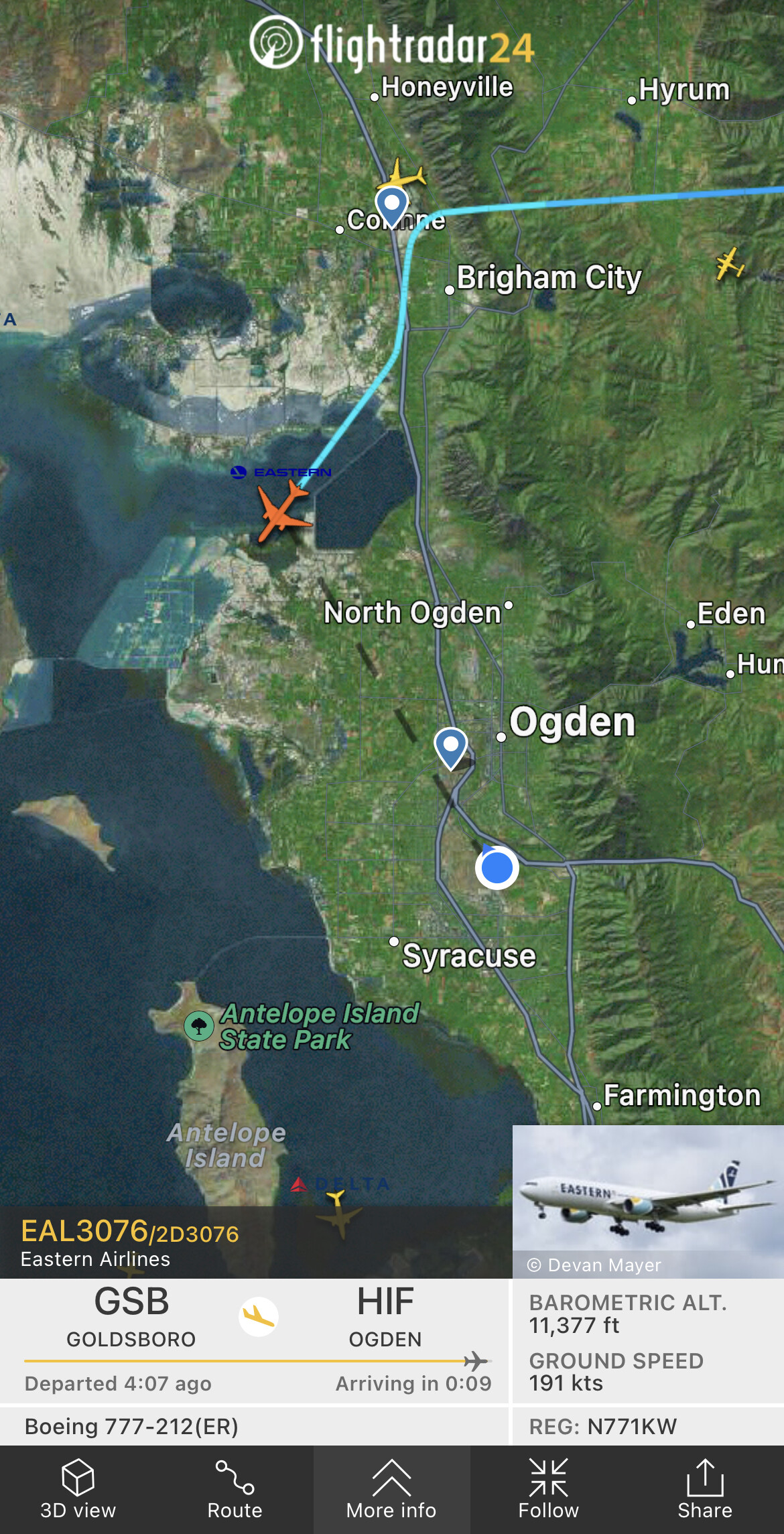
Task: Select the yellow plane east of Brigham City
Action: point(729,263)
